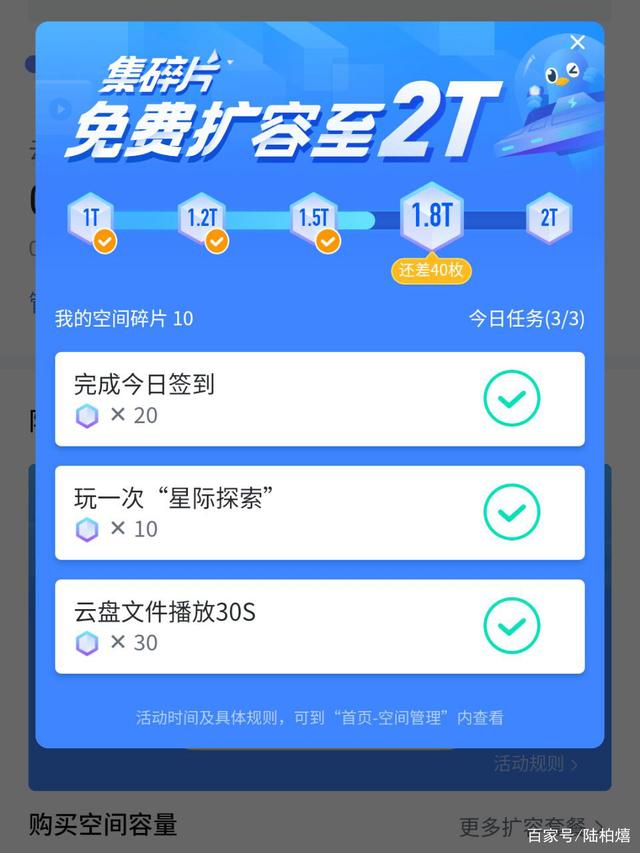The width and height of the screenshot is (640, 853).
Task: View 活动规则 details
Action: pyautogui.click(x=536, y=764)
